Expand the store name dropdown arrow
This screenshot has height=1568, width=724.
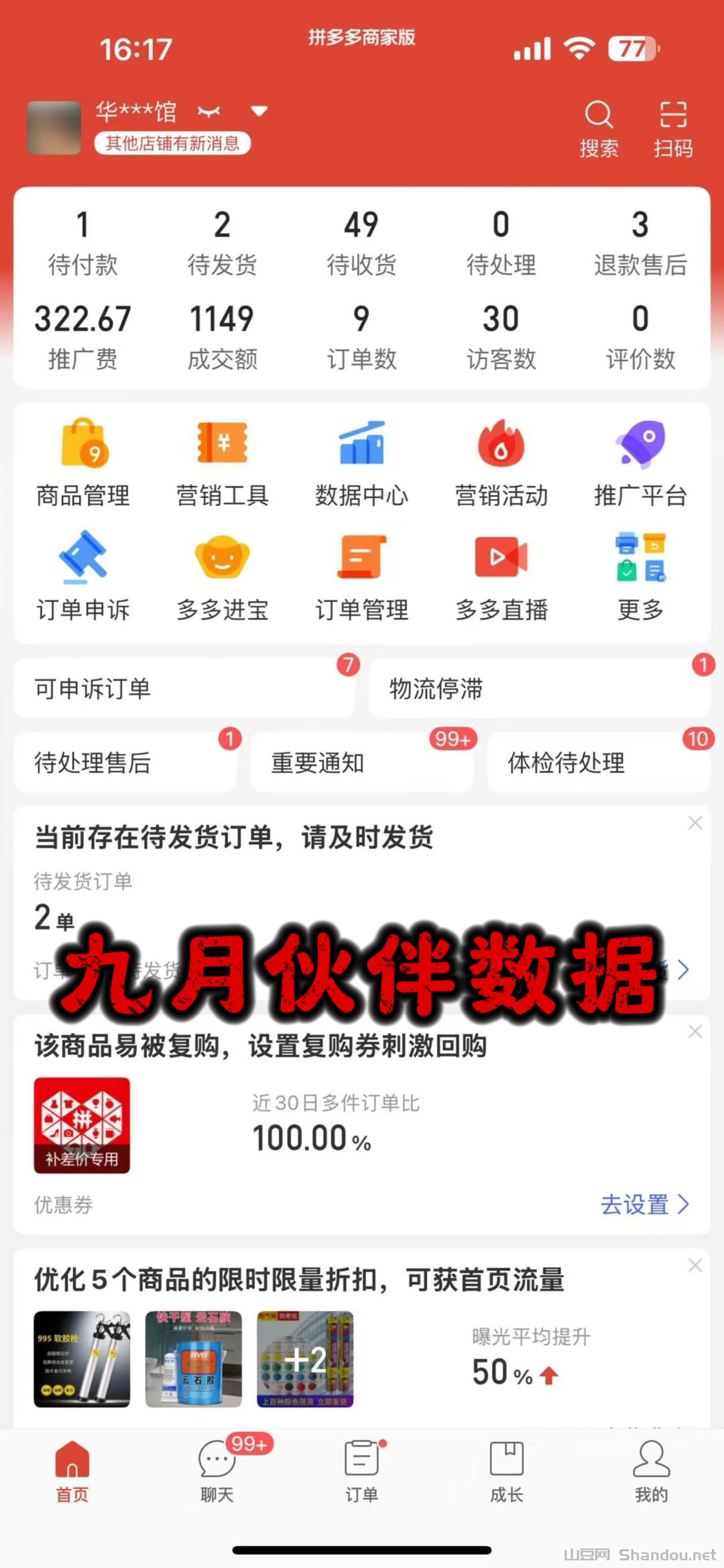pos(258,111)
